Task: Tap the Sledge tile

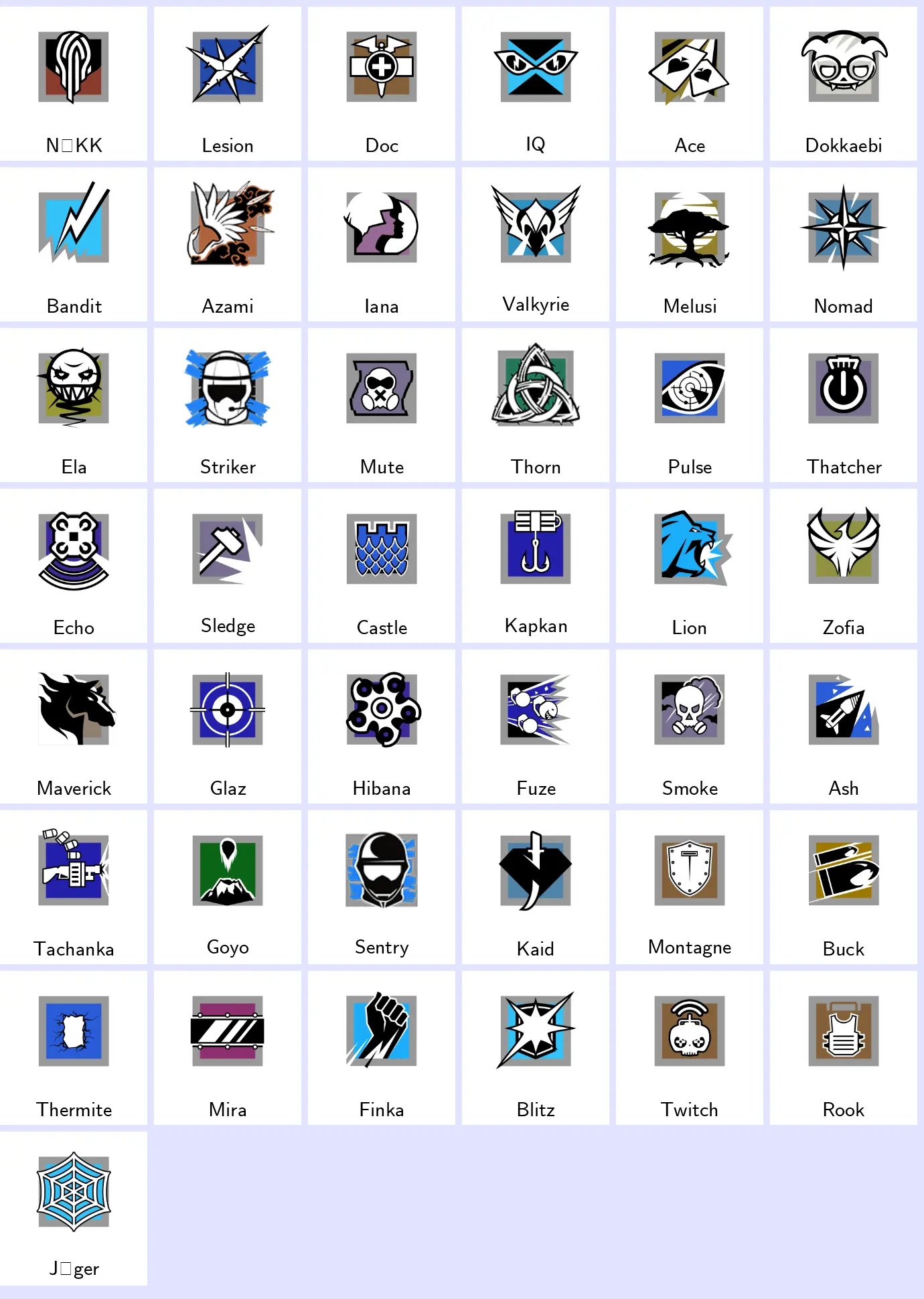Action: pos(228,566)
